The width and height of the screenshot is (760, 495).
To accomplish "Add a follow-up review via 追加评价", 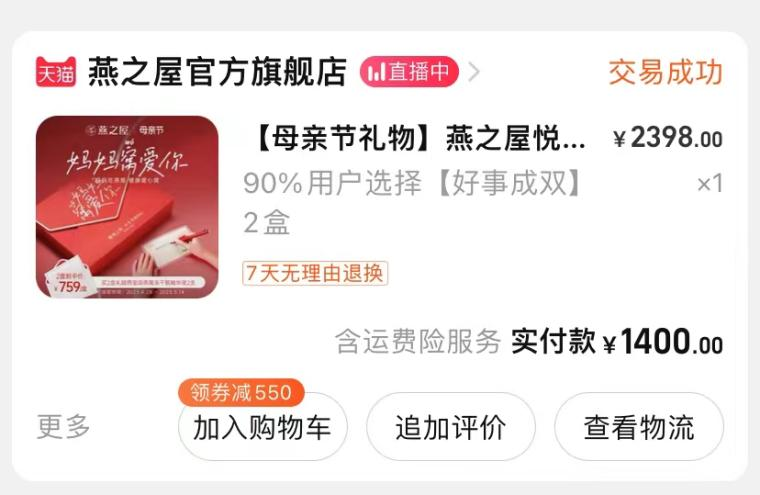I will [x=450, y=429].
